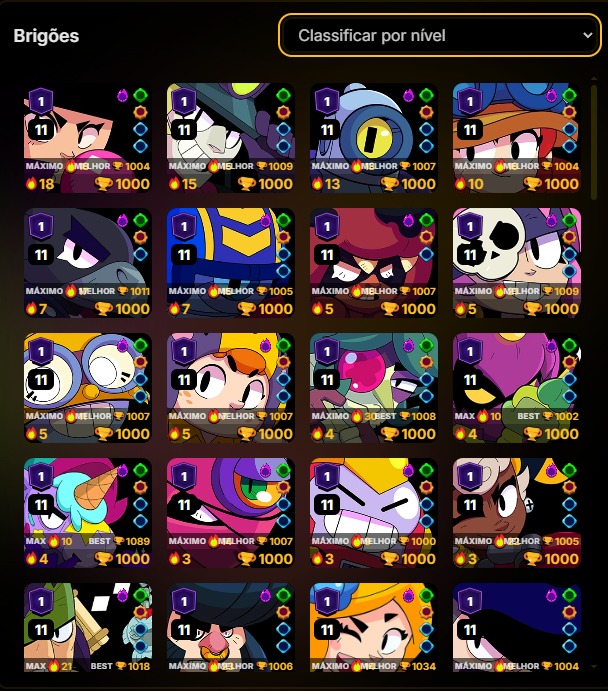Image resolution: width=608 pixels, height=691 pixels.
Task: Open the brawler card with streak 18
Action: coord(88,137)
